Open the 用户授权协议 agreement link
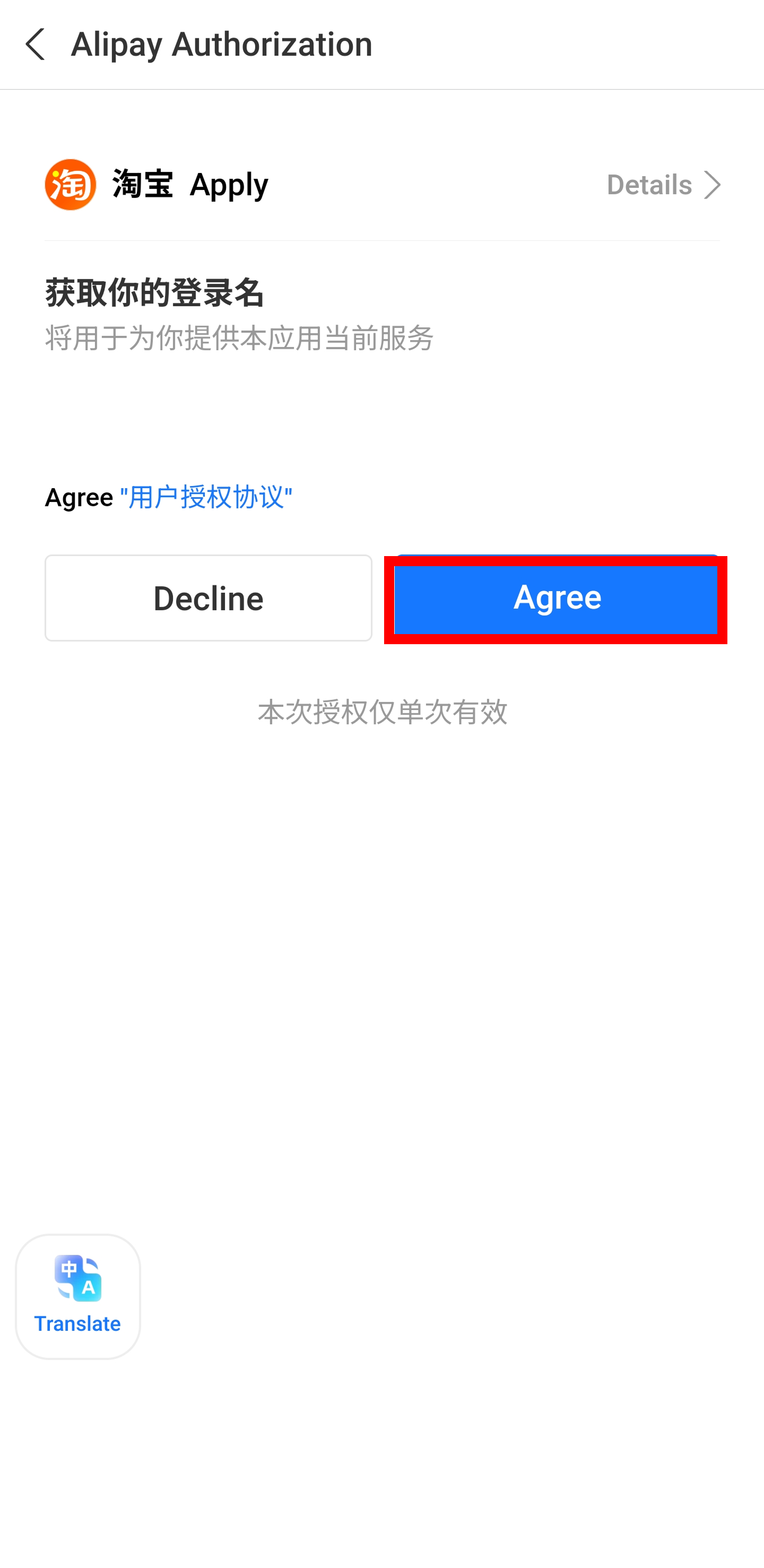 (x=206, y=497)
